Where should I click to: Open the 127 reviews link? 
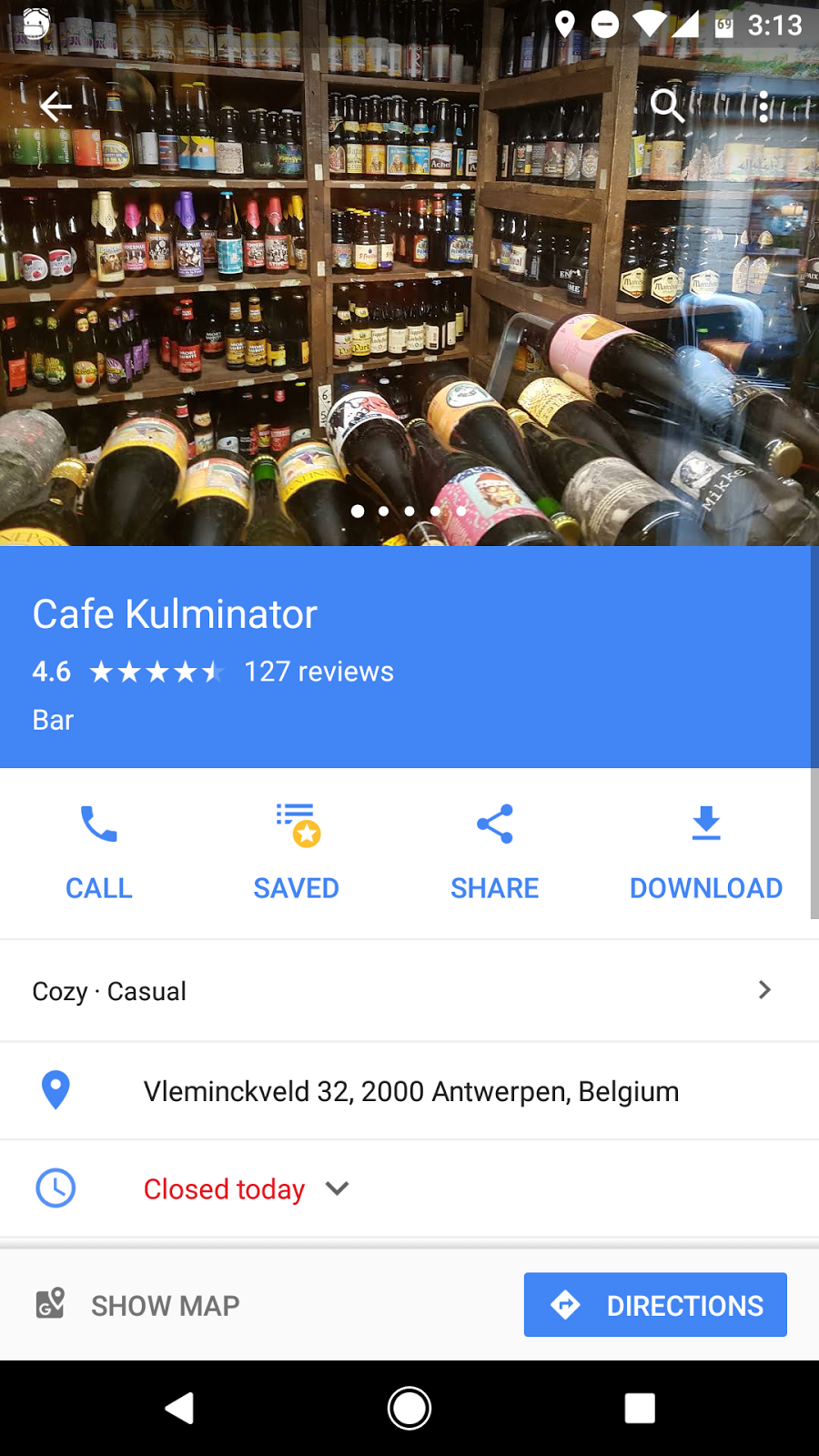[318, 672]
